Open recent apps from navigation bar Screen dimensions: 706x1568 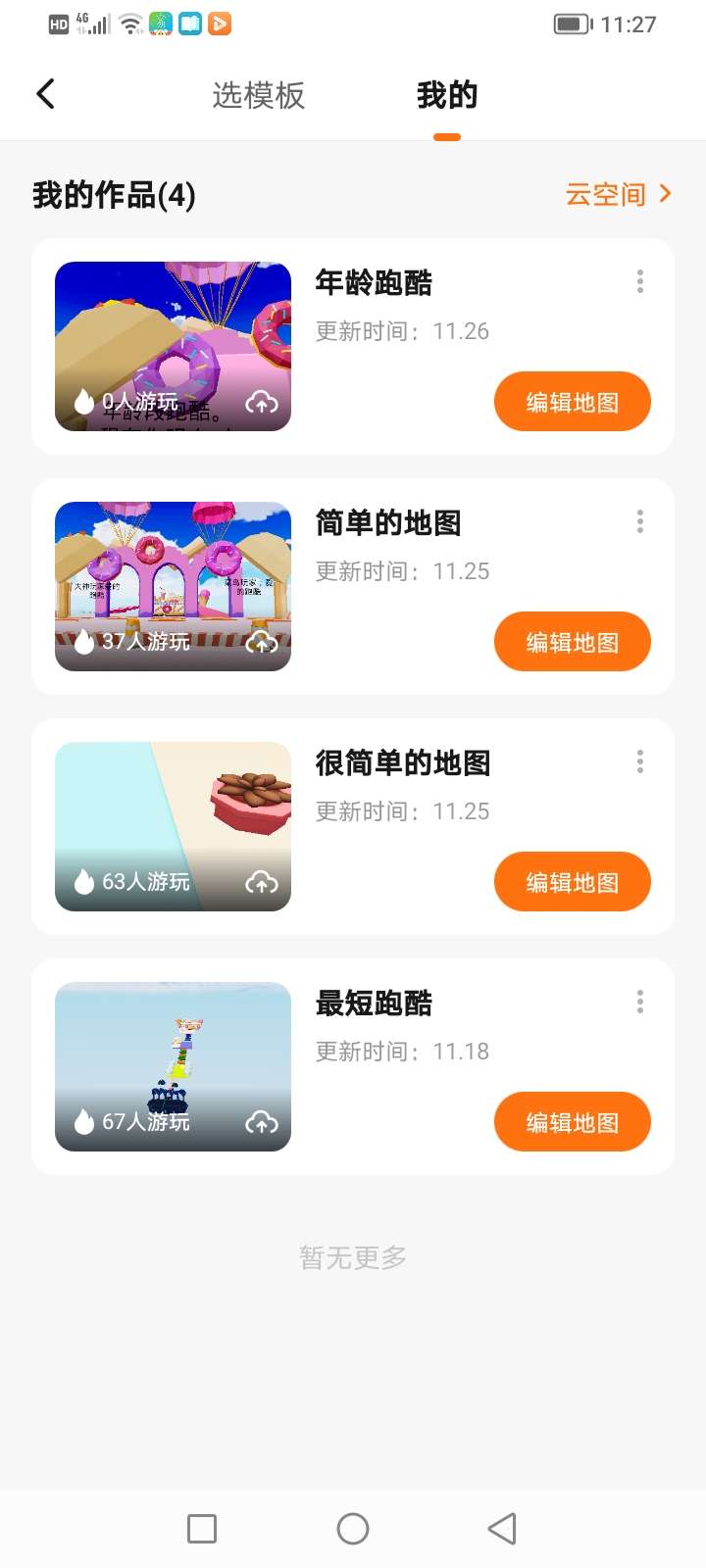coord(202,1529)
